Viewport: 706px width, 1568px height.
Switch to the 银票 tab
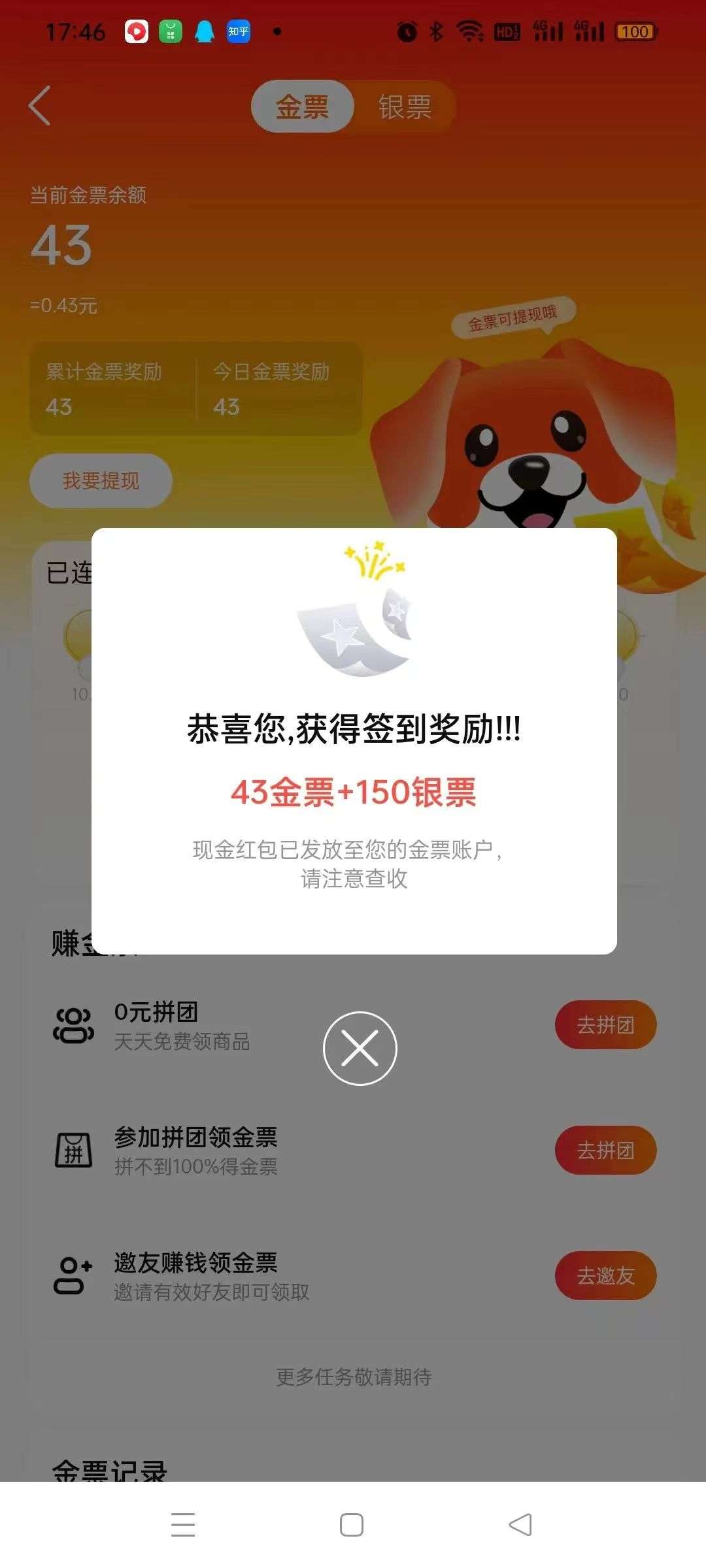tap(405, 106)
